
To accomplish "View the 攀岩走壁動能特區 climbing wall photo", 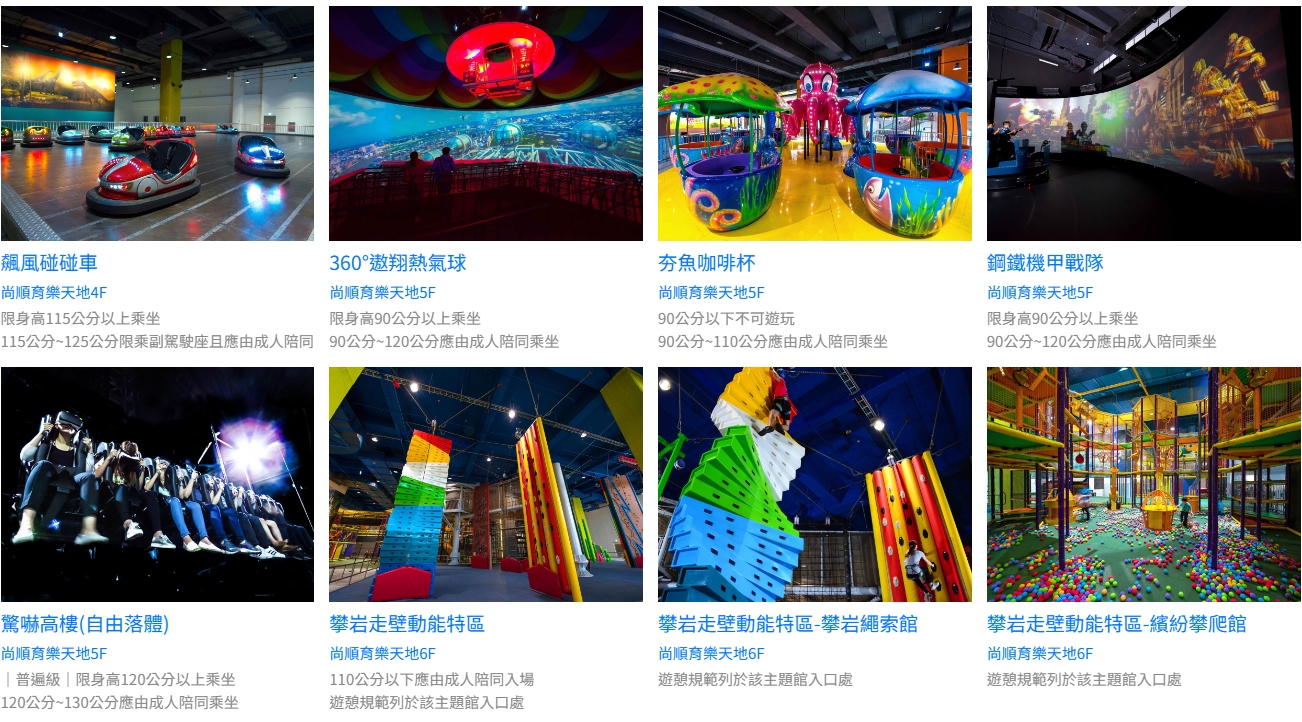I will [x=485, y=484].
